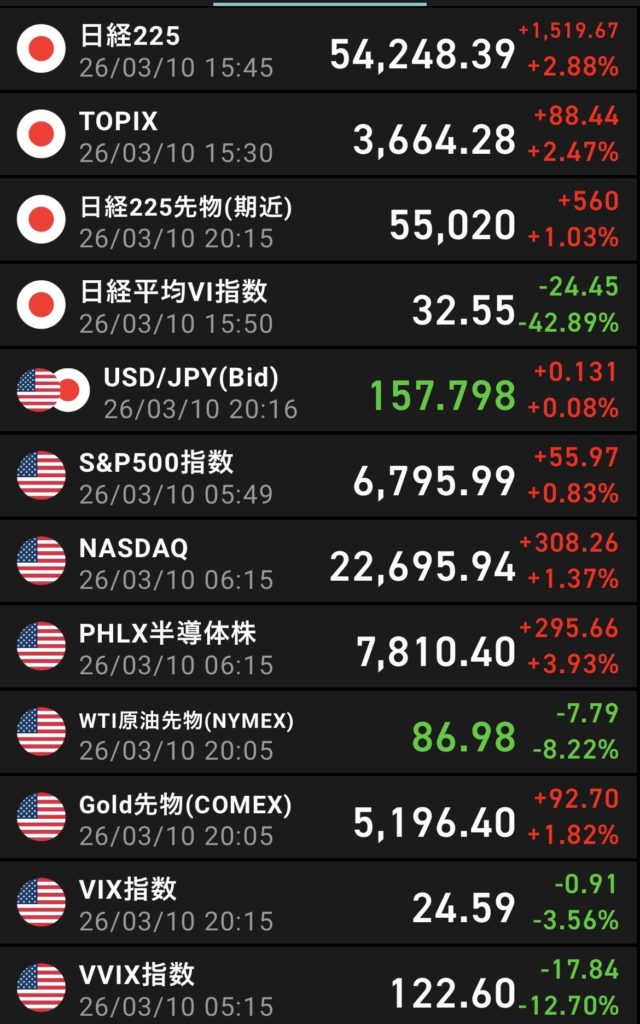This screenshot has height=1024, width=640.
Task: Open WTI原油先物(NYMEX) row
Action: pos(320,732)
